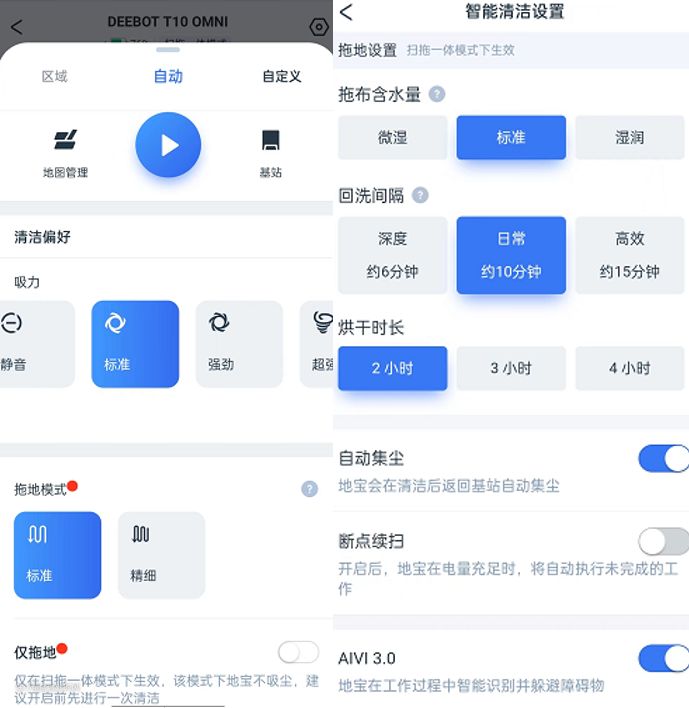Toggle the 仅拖地 switch
Screen dimensions: 689x708
[x=298, y=652]
